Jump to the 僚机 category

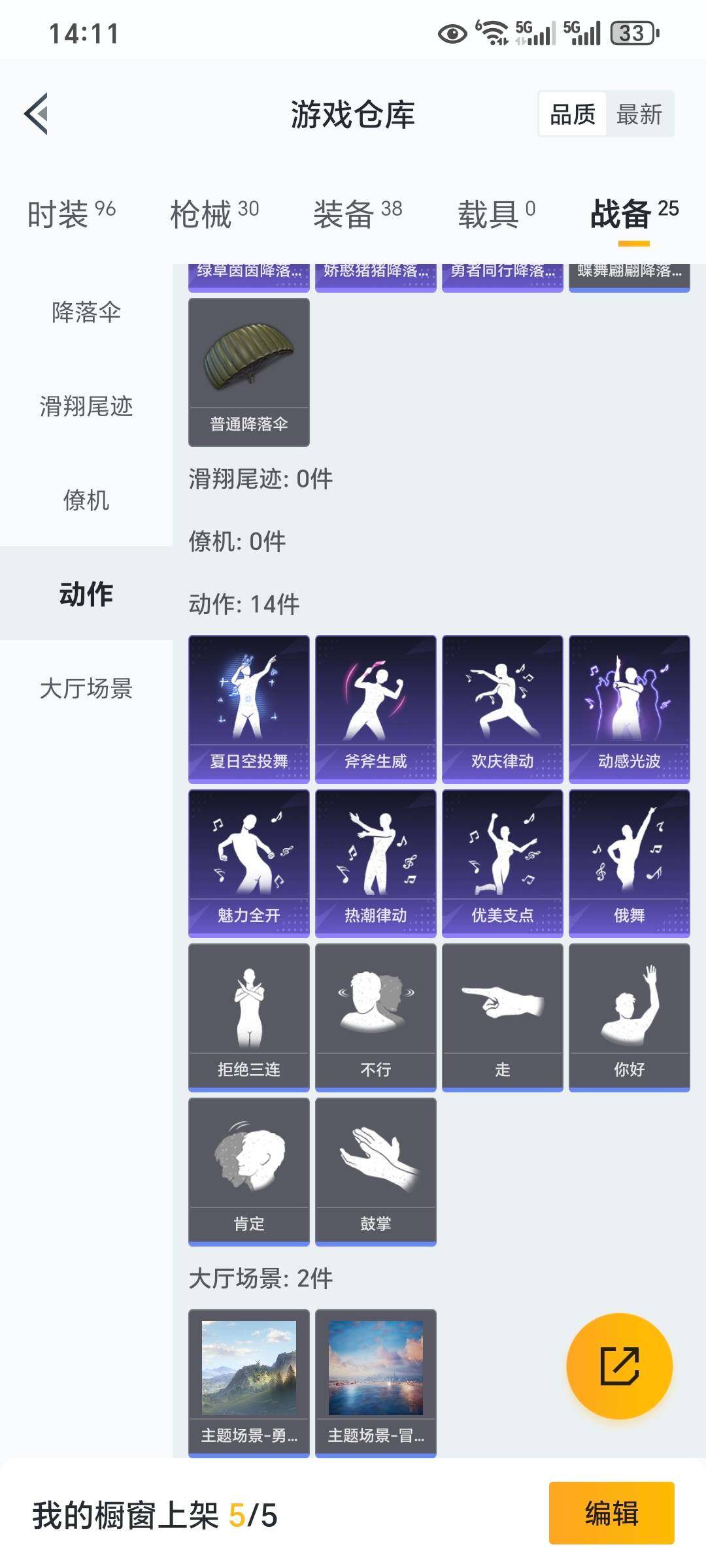pos(86,500)
